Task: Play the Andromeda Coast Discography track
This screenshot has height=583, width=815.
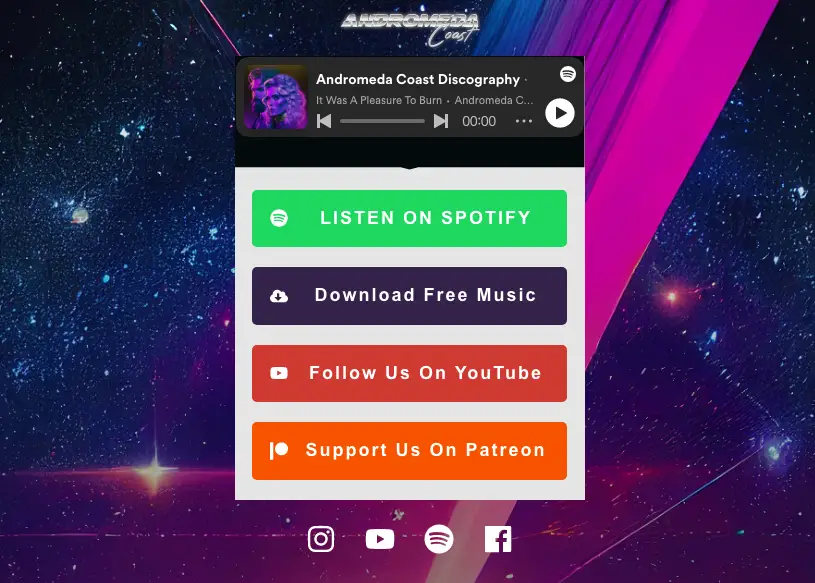Action: tap(560, 113)
